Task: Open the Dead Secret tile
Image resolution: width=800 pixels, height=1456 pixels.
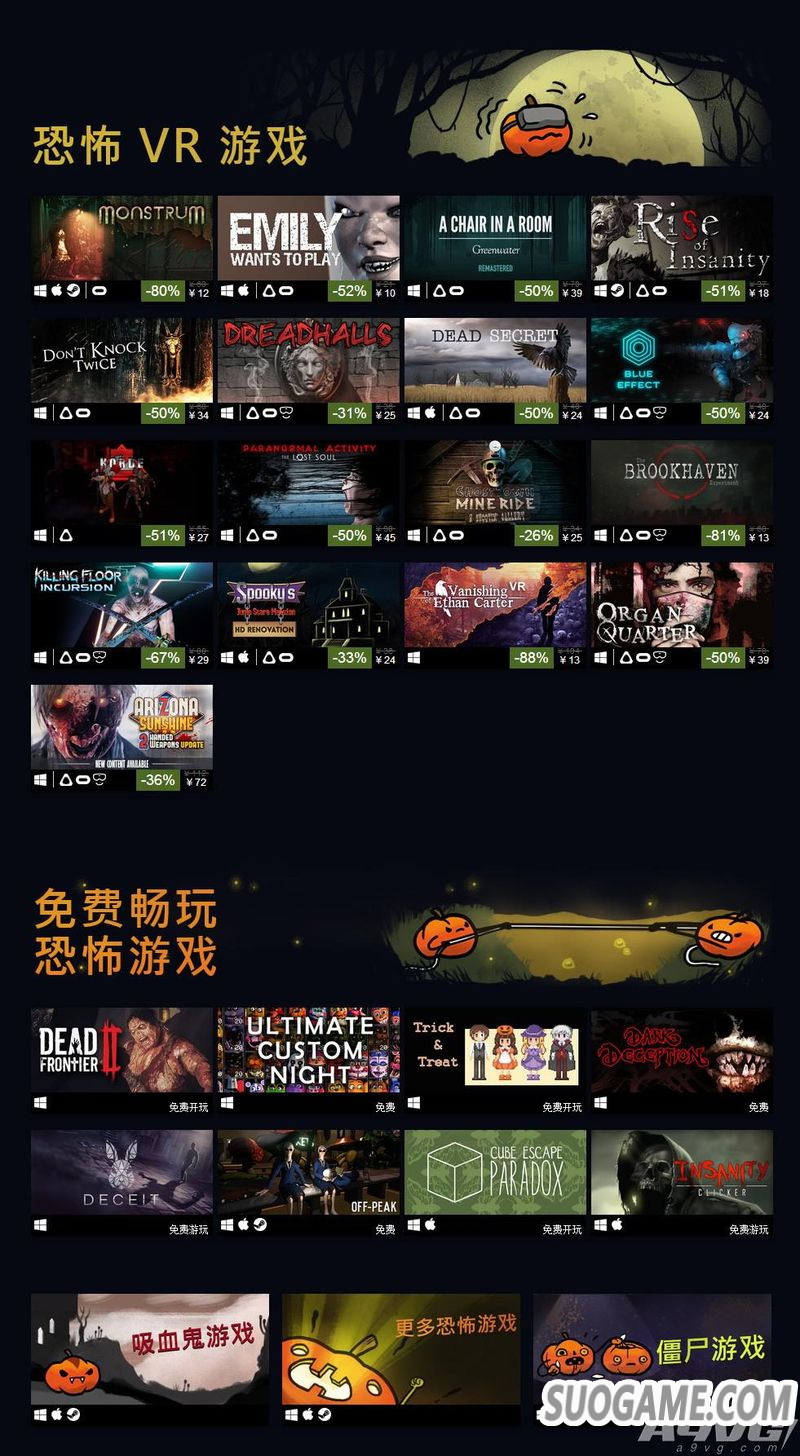Action: pos(495,360)
